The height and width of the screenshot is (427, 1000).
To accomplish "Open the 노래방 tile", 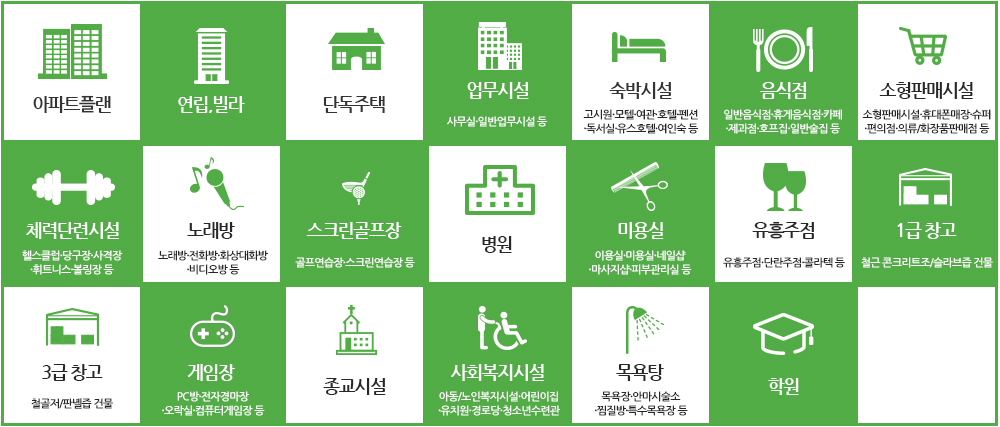I will [214, 215].
